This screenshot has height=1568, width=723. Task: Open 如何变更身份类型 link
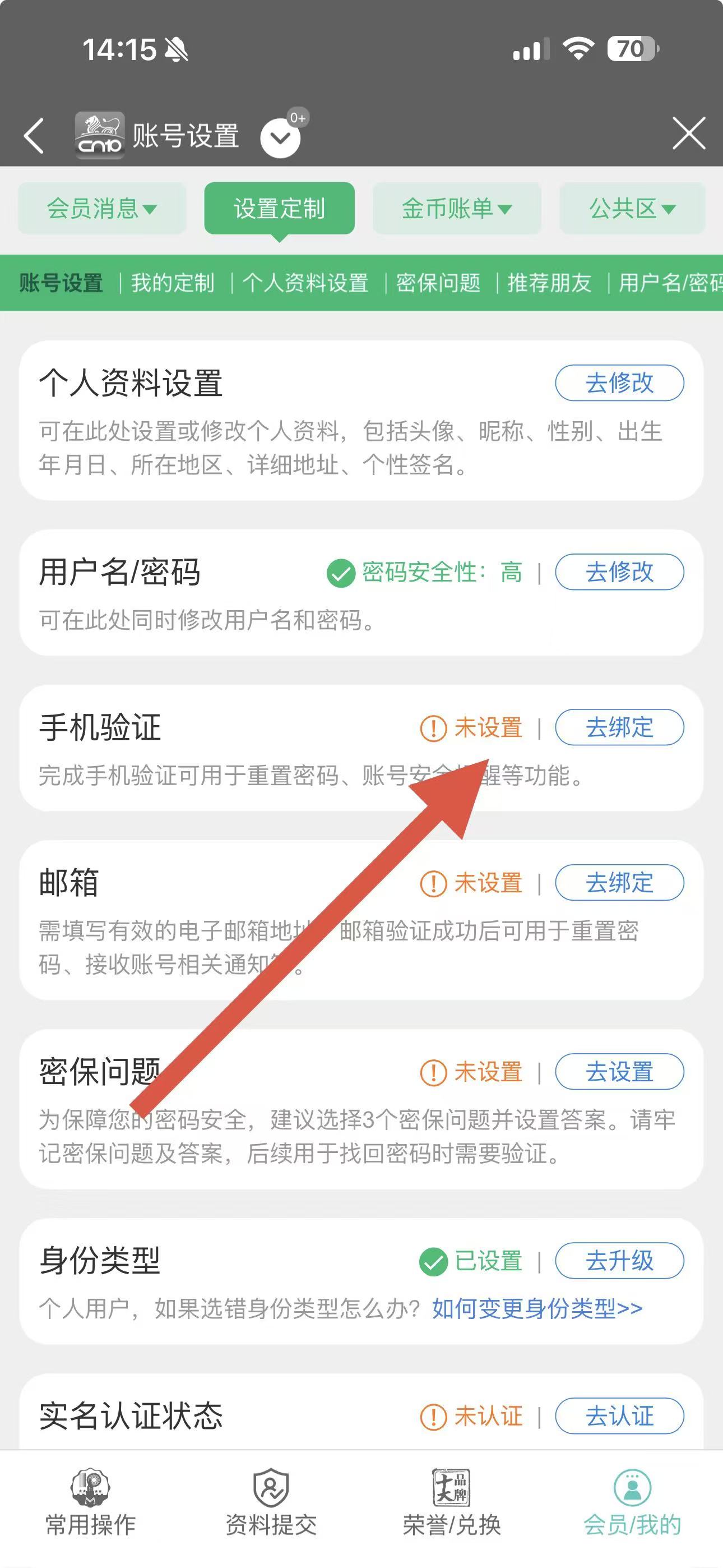pos(537,1308)
